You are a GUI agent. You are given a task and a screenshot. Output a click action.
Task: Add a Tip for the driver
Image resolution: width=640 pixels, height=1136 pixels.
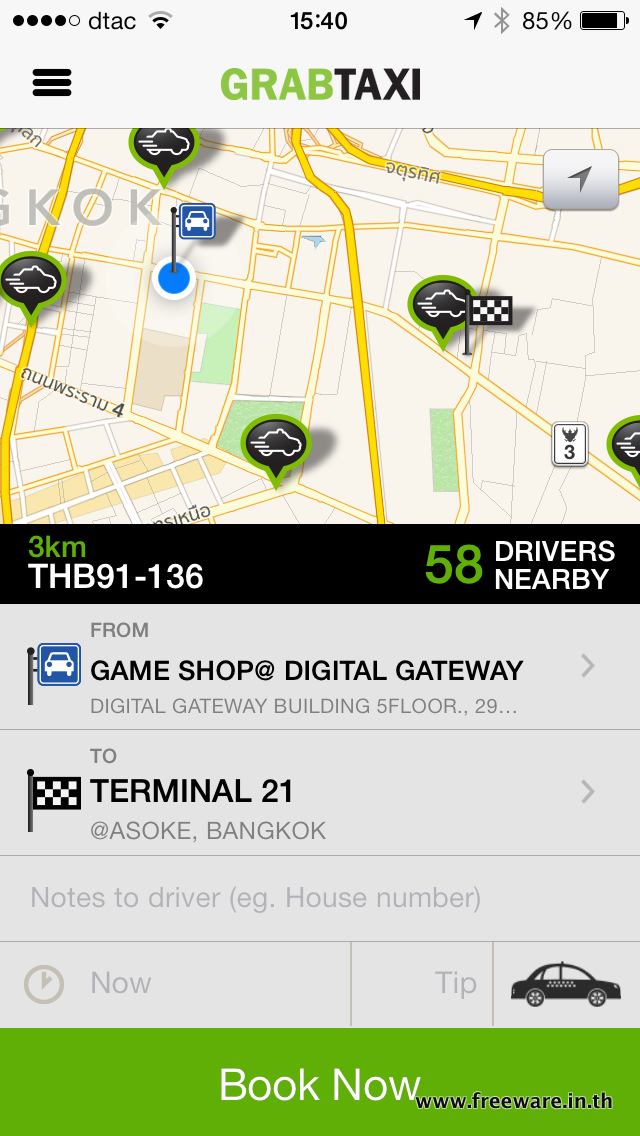(423, 984)
